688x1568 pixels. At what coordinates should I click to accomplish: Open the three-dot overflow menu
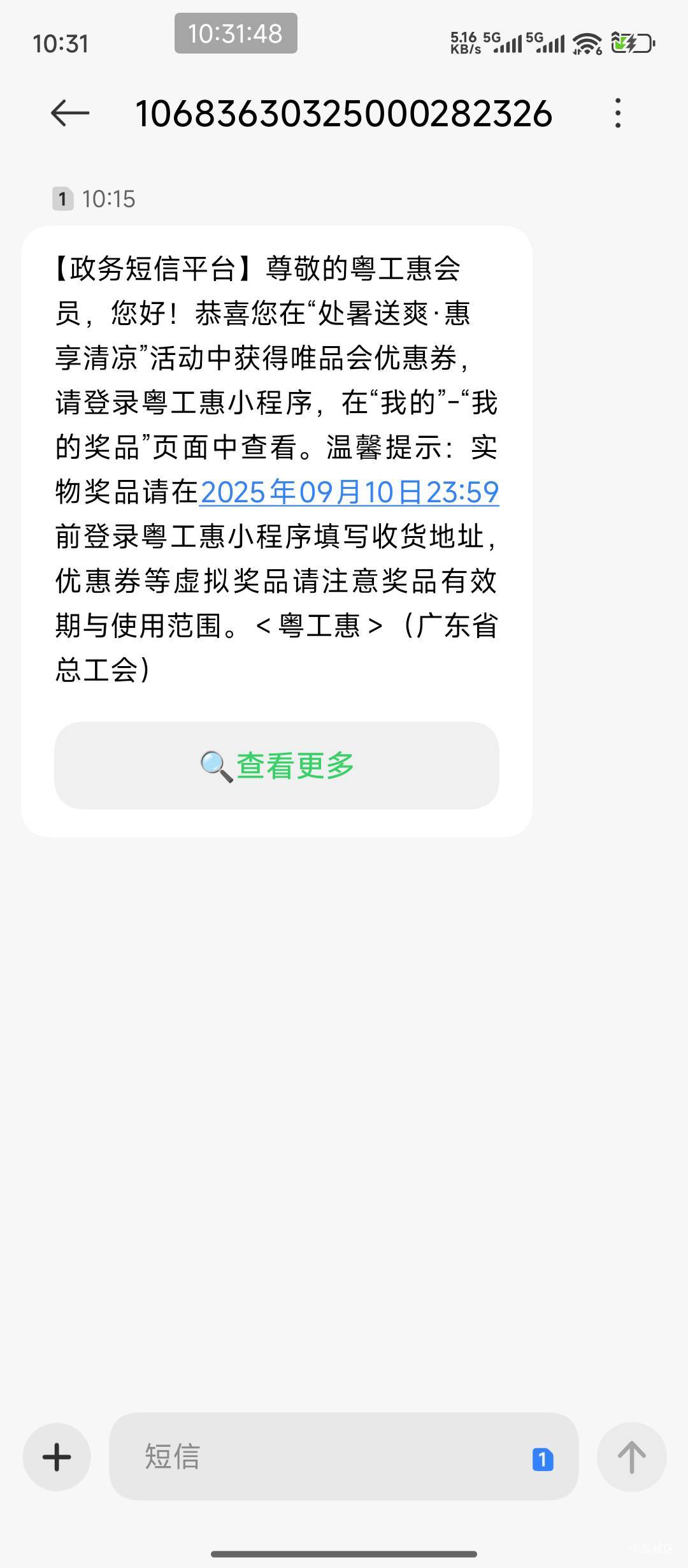[x=617, y=113]
